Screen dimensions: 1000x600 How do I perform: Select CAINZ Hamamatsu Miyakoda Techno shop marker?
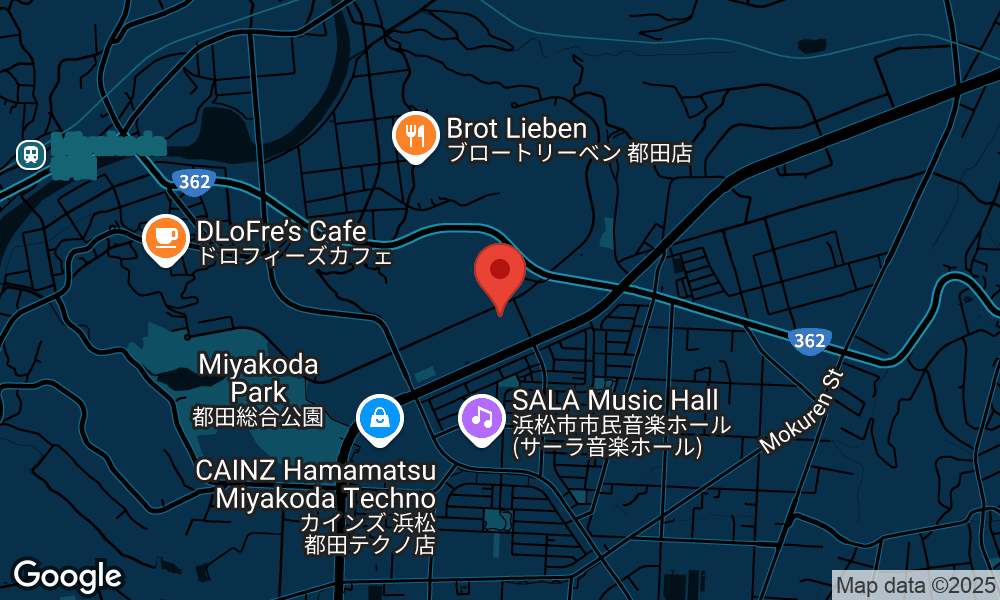coord(380,417)
